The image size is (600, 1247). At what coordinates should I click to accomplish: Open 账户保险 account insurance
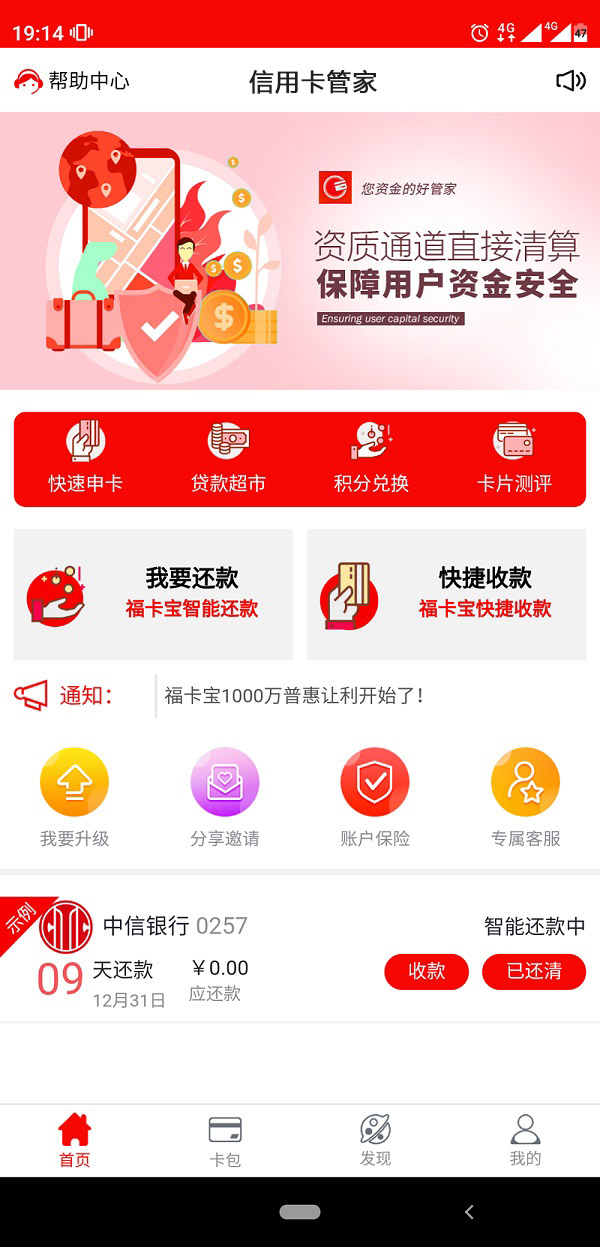tap(375, 798)
